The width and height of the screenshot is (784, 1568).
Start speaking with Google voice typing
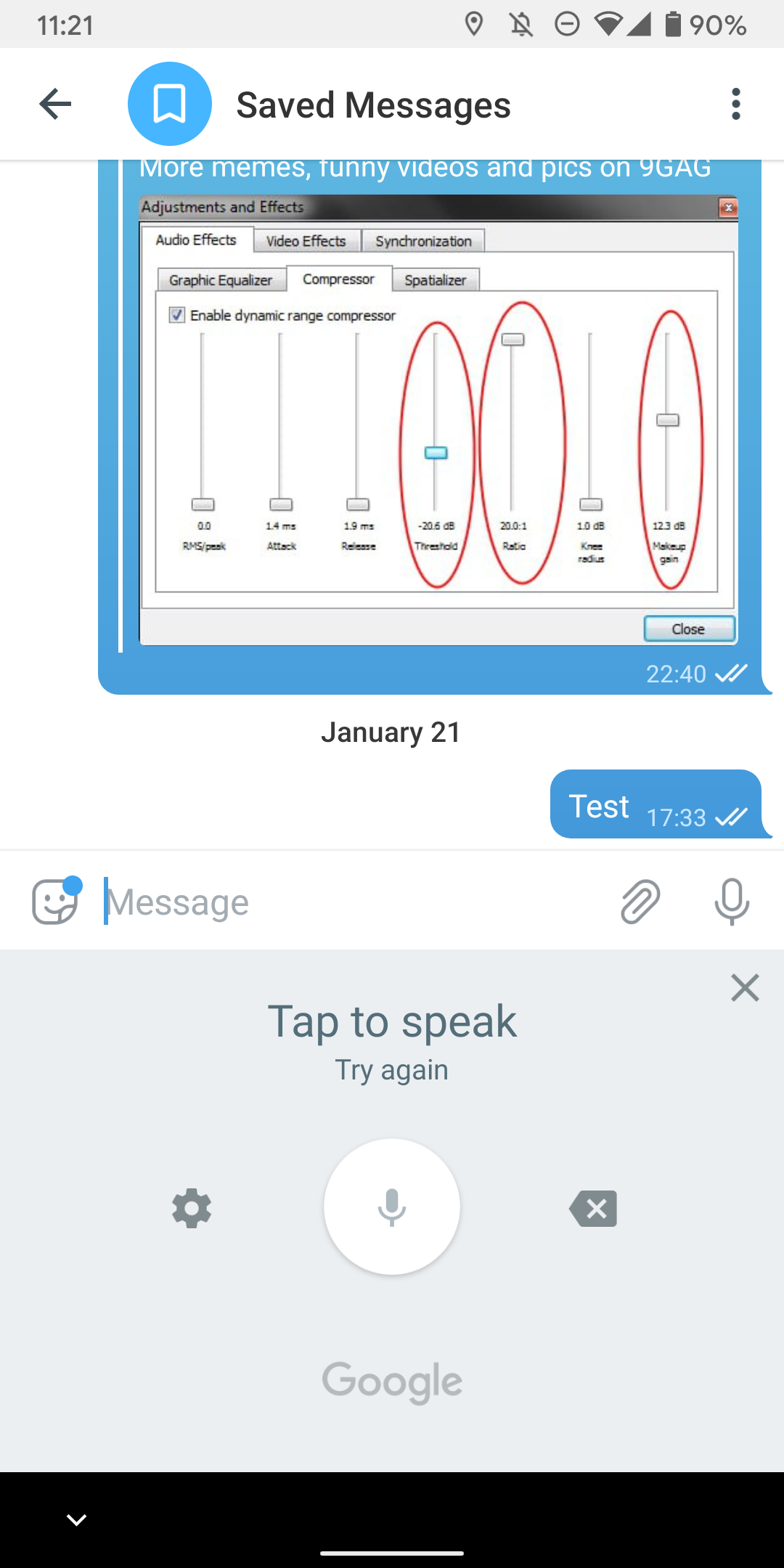click(x=392, y=1206)
